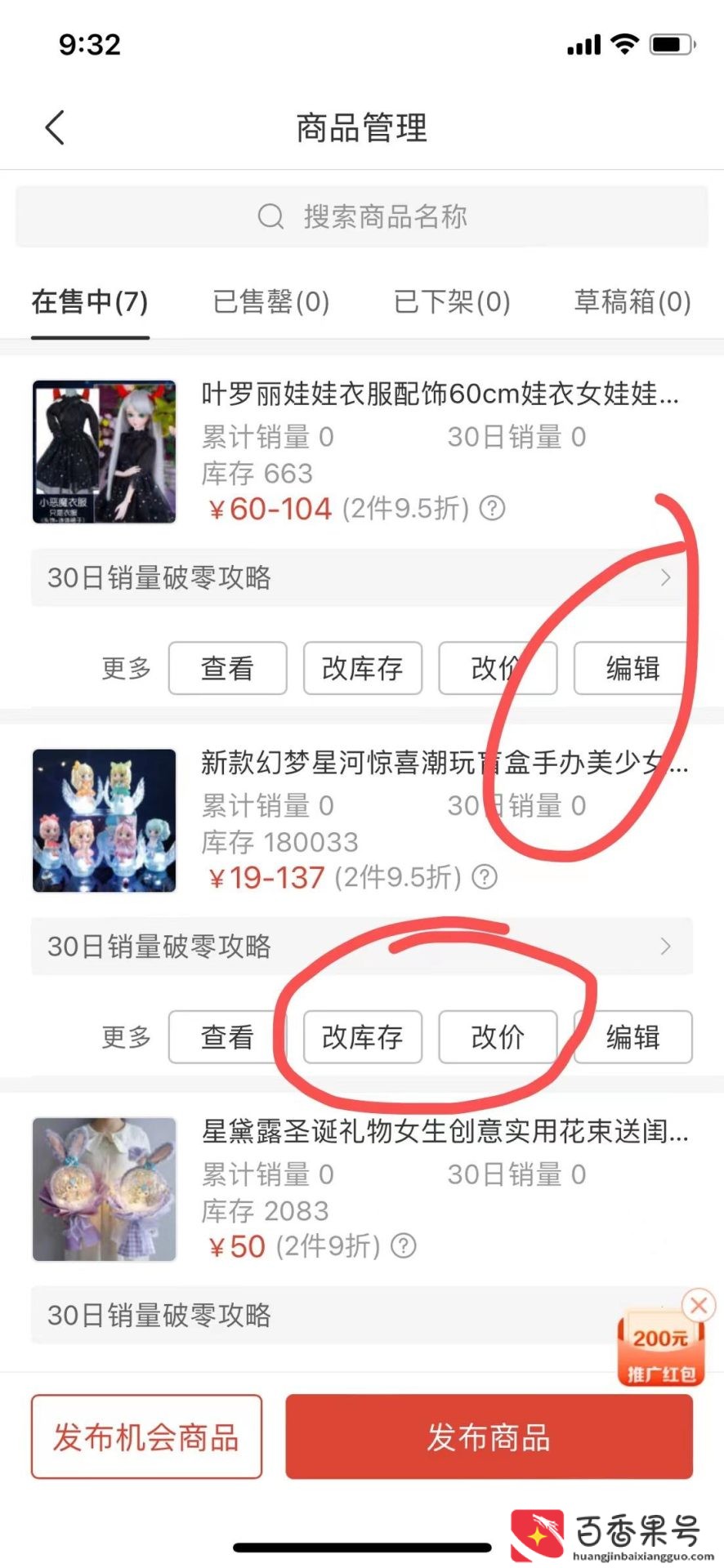Dismiss the 200元 推广红包 floating badge

point(699,1305)
